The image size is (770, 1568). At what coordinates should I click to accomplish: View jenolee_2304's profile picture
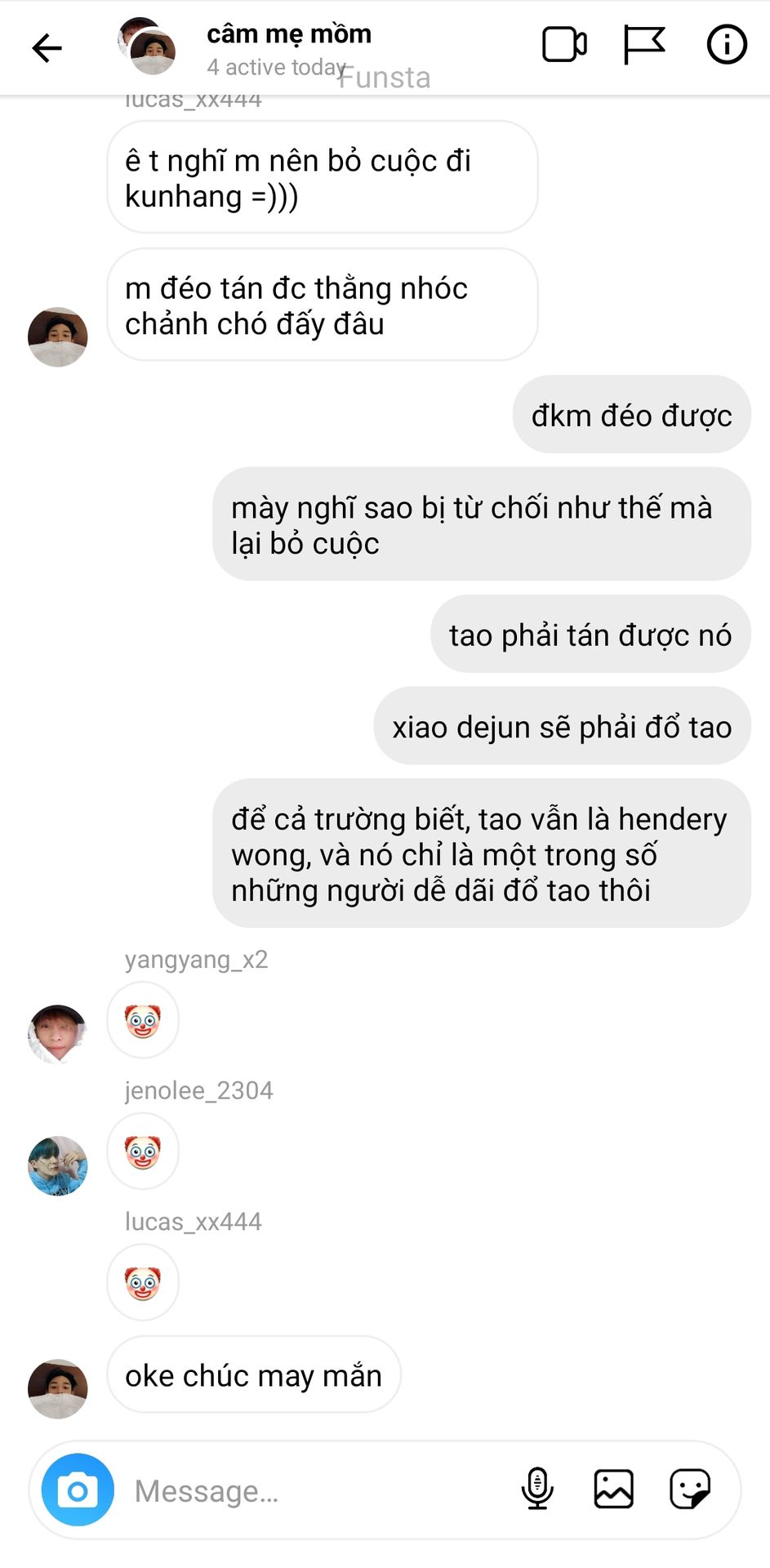click(x=57, y=1165)
